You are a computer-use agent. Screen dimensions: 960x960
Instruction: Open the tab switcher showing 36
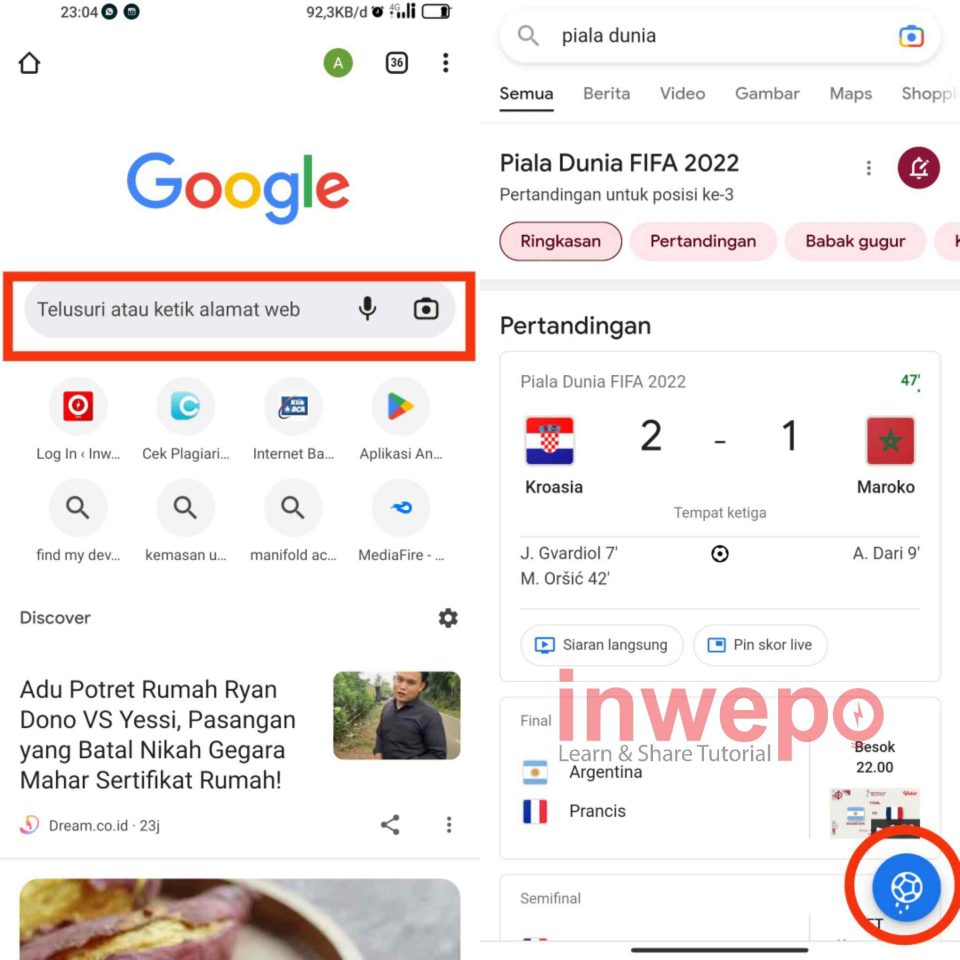point(396,64)
